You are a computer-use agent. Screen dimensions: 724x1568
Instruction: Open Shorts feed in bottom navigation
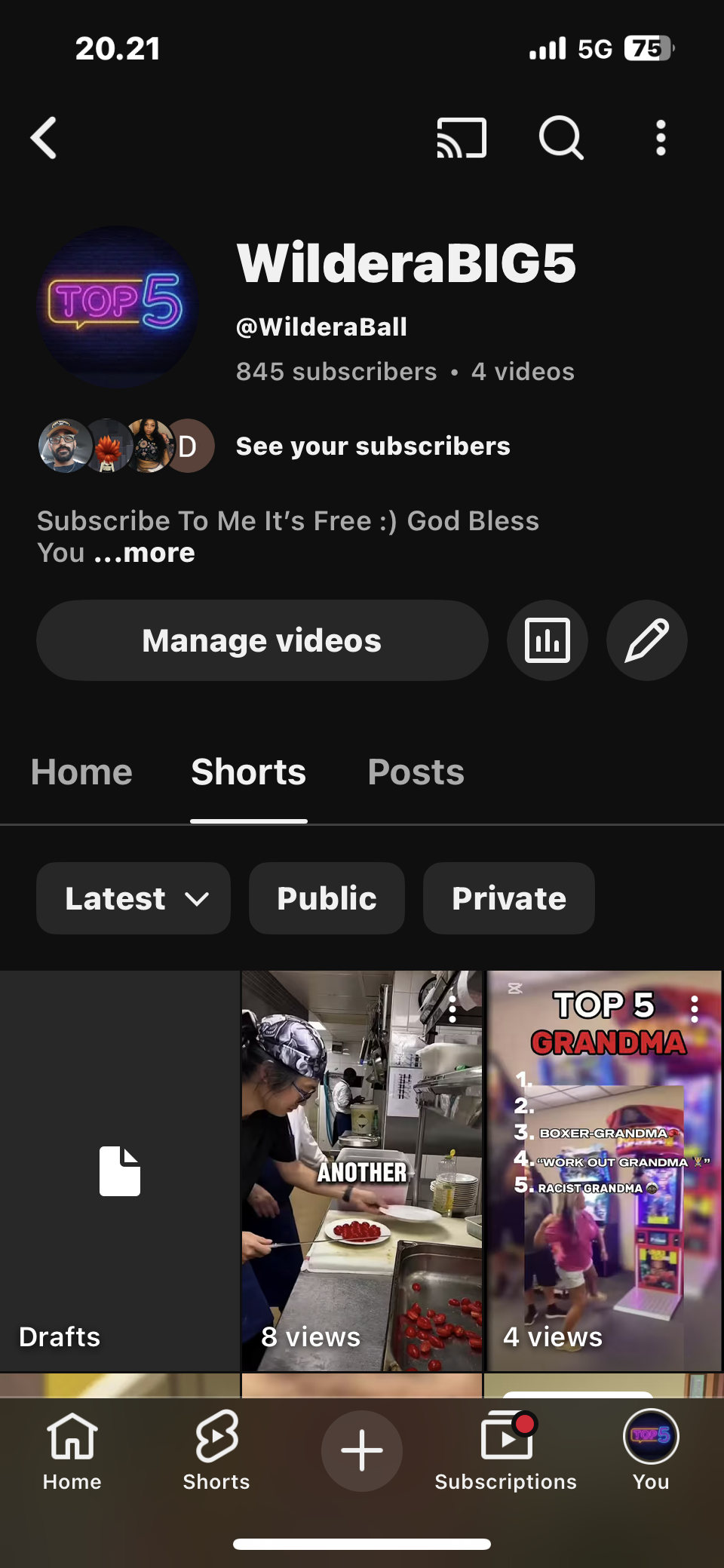(x=216, y=1452)
